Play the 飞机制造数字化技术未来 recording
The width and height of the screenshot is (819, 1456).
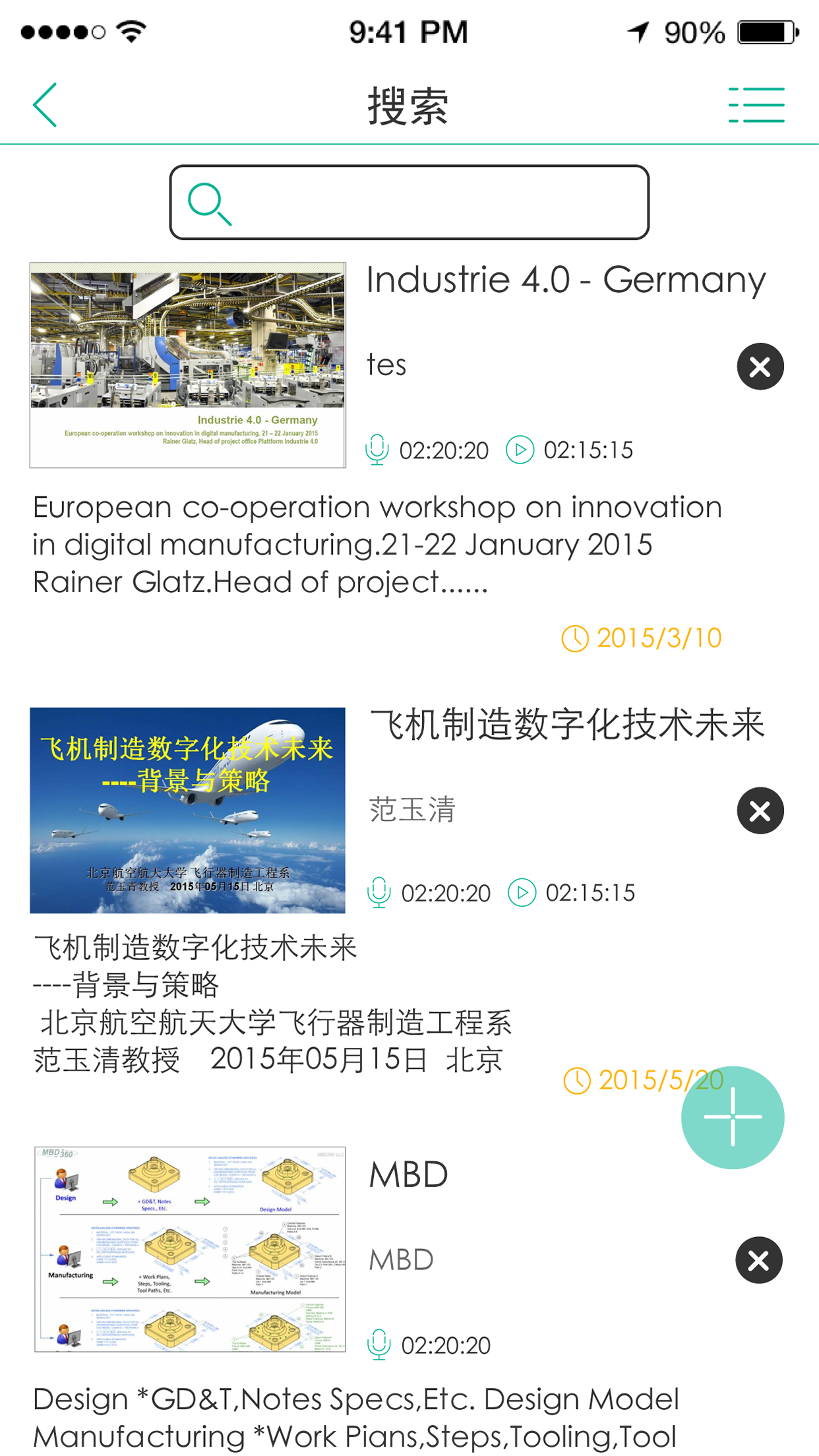point(522,893)
